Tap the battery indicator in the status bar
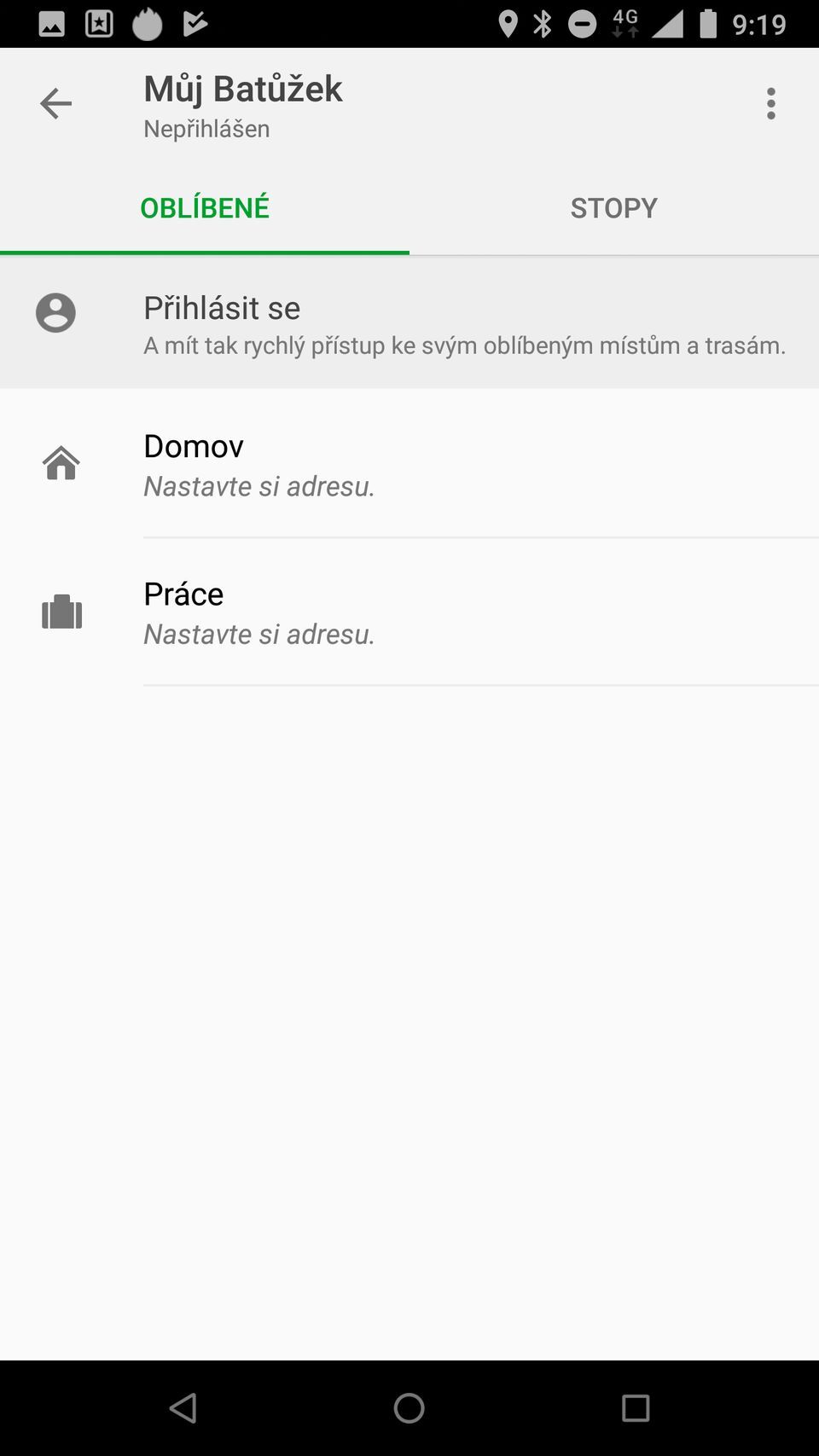819x1456 pixels. click(708, 23)
